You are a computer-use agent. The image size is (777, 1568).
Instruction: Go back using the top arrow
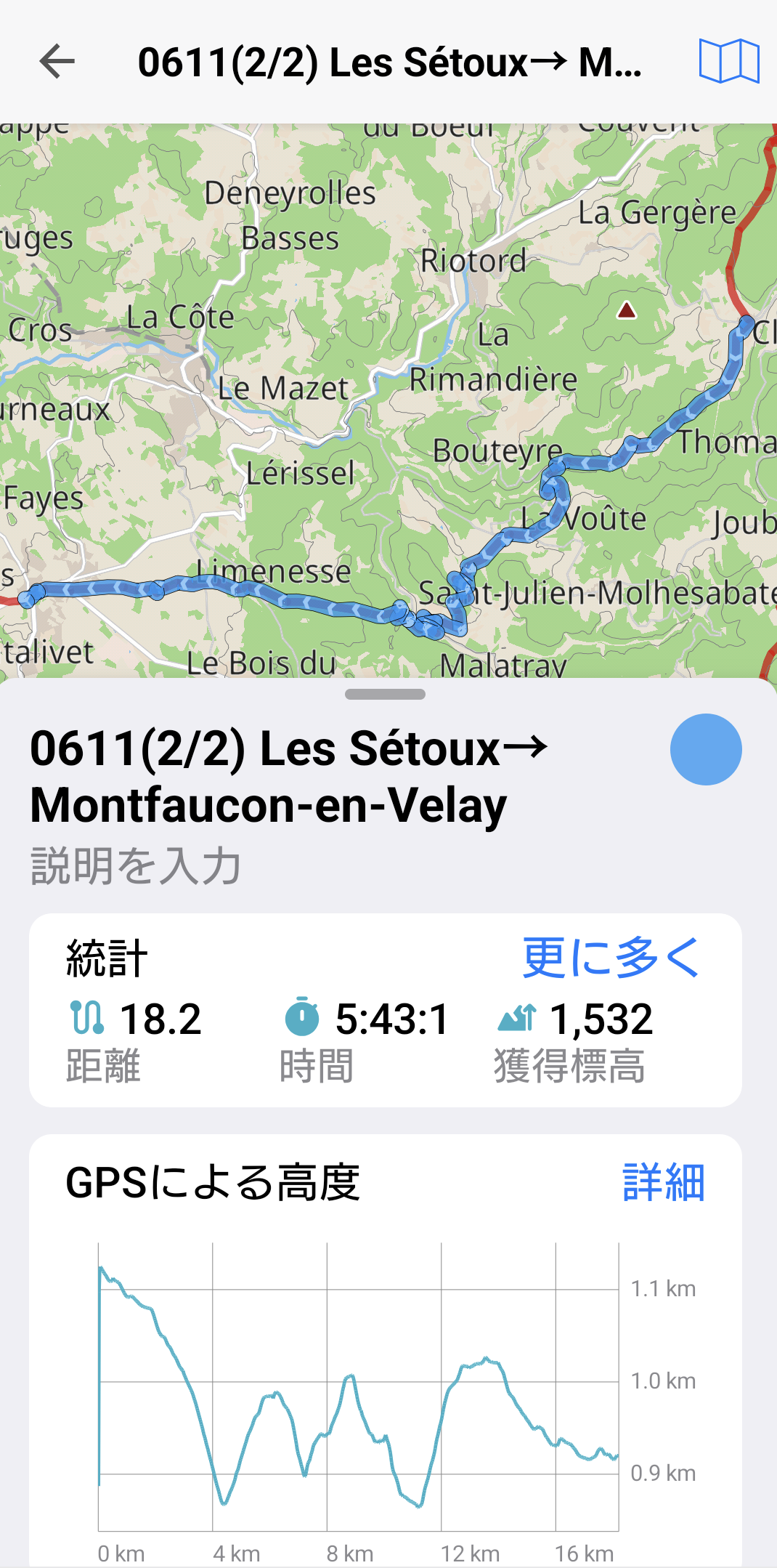[57, 62]
